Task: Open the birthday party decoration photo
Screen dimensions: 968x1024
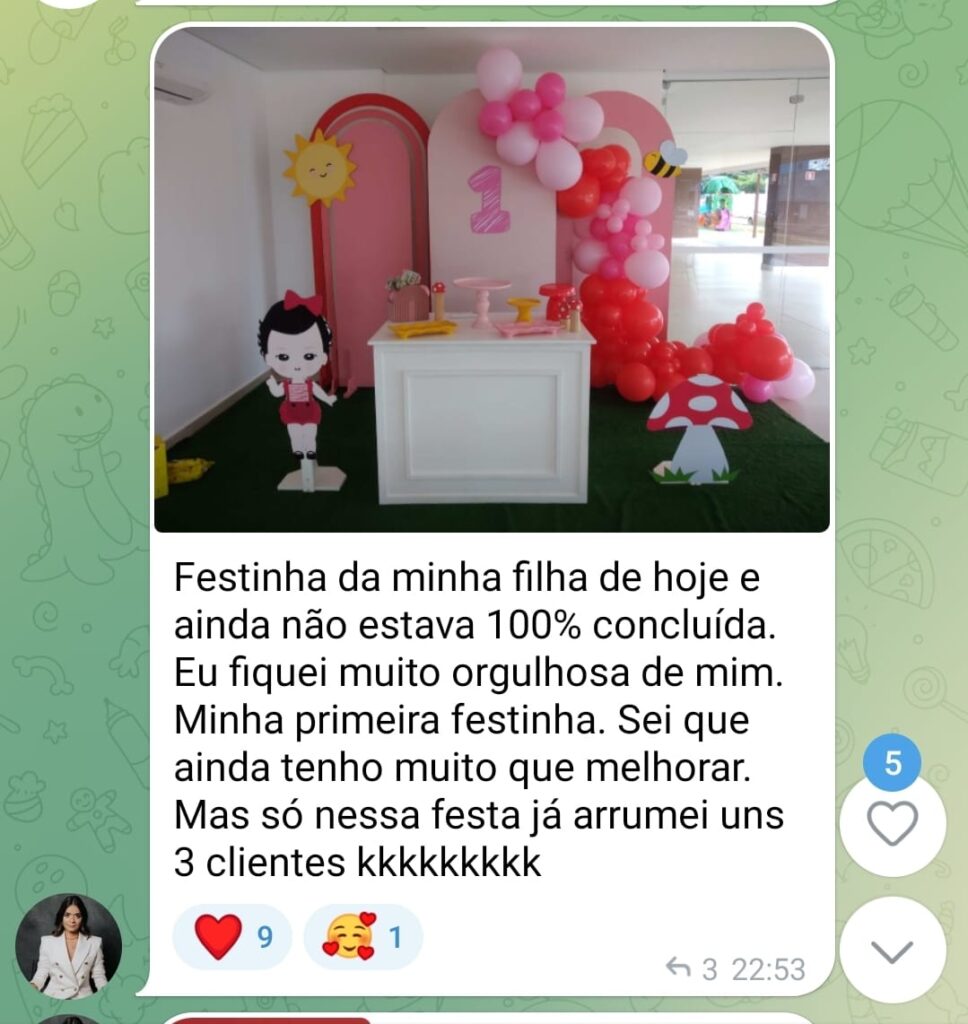Action: [491, 280]
